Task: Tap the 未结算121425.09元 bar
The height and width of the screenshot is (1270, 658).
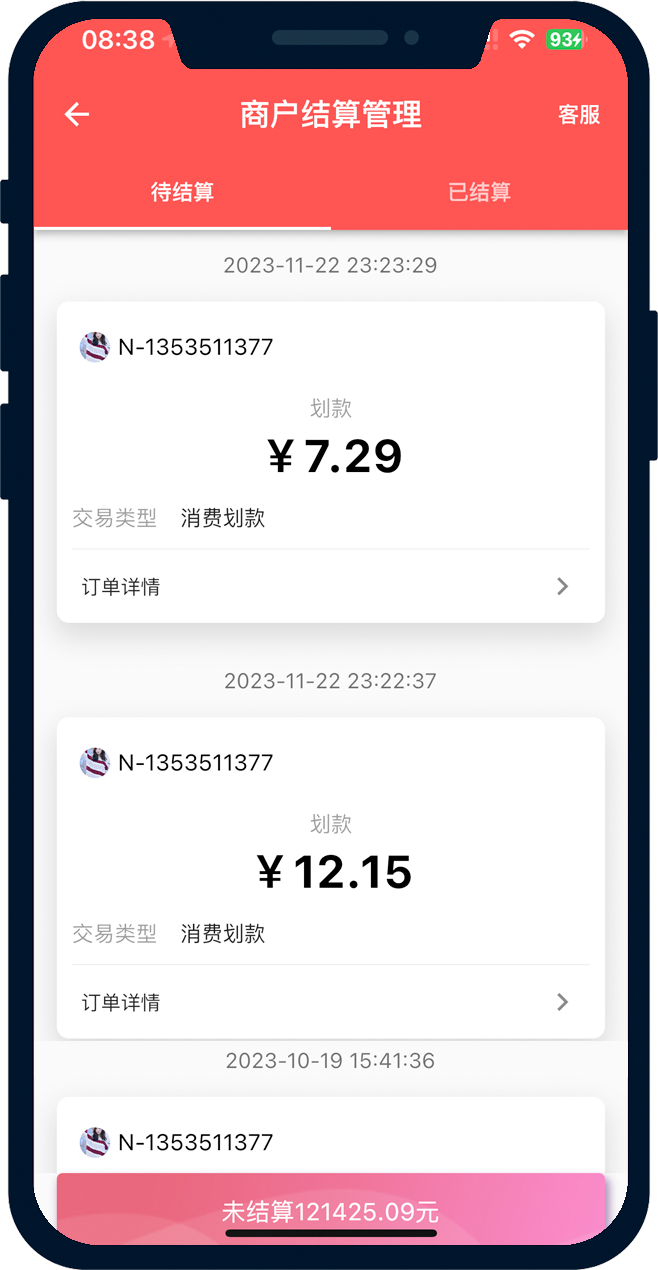Action: pyautogui.click(x=330, y=1211)
